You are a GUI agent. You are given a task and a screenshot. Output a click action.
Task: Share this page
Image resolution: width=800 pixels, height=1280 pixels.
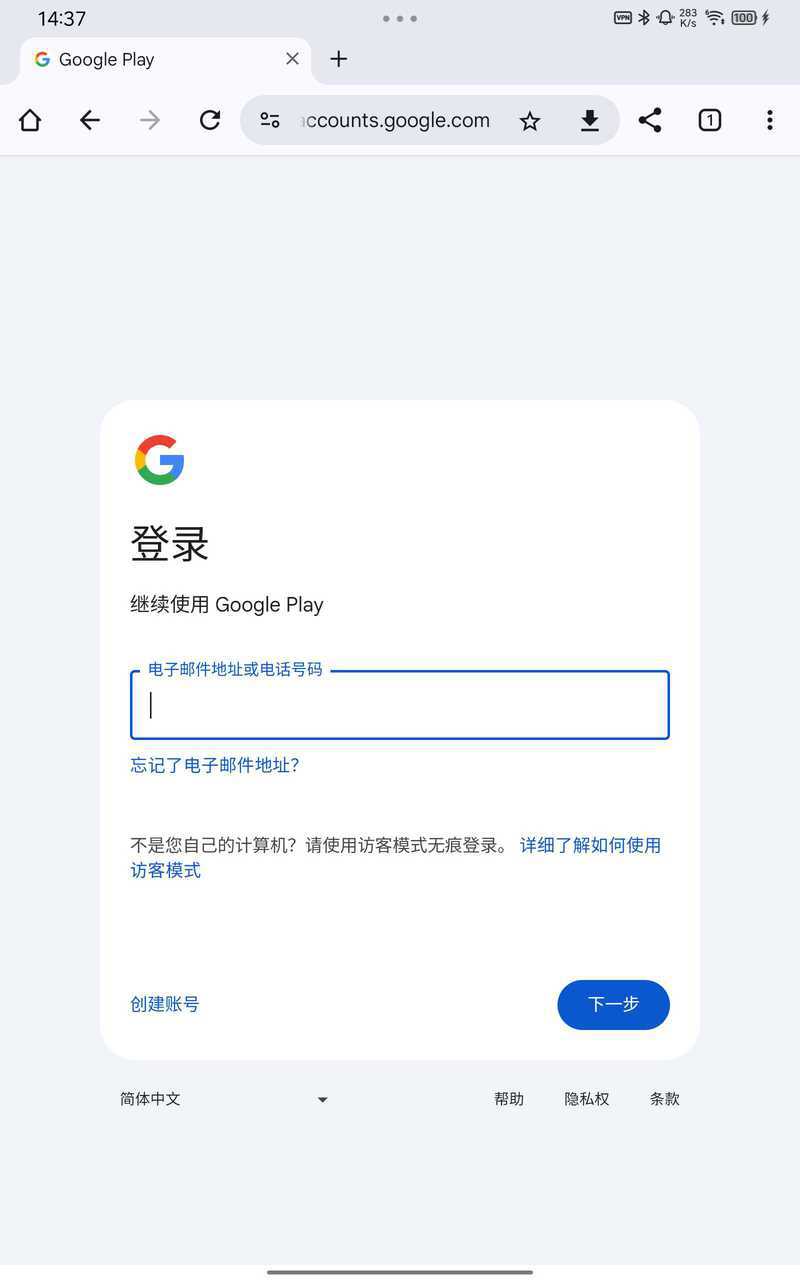click(x=650, y=120)
